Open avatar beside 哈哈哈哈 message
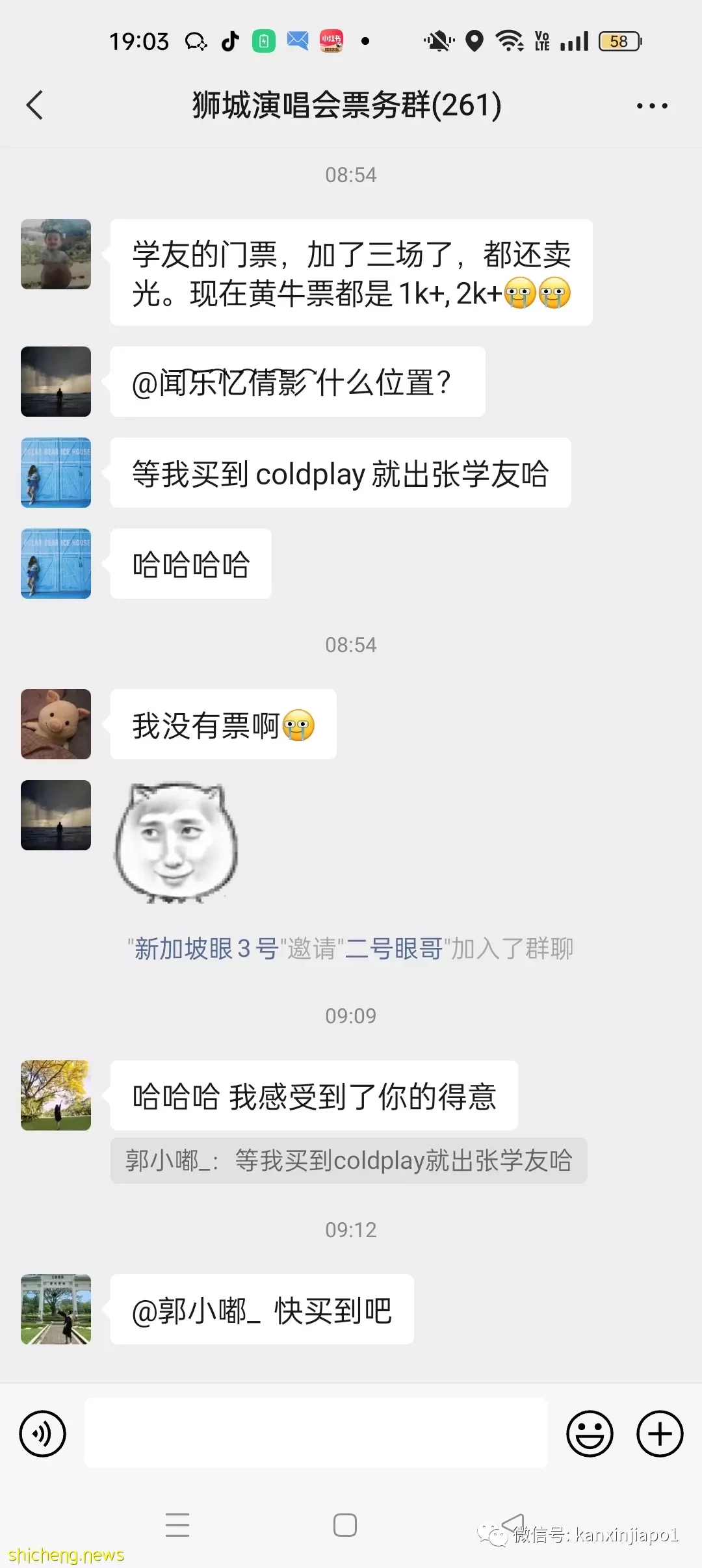The width and height of the screenshot is (702, 1568). (x=56, y=564)
